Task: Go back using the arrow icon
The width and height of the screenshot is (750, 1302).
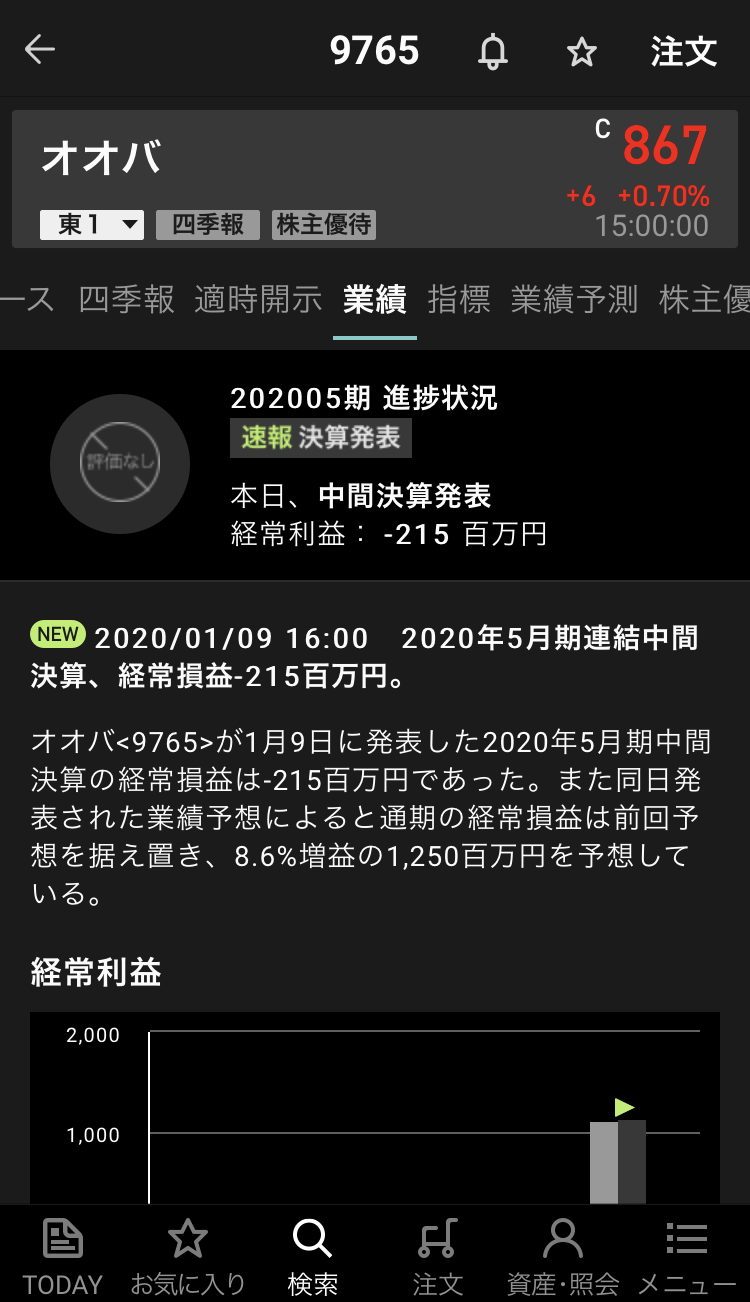Action: tap(40, 50)
